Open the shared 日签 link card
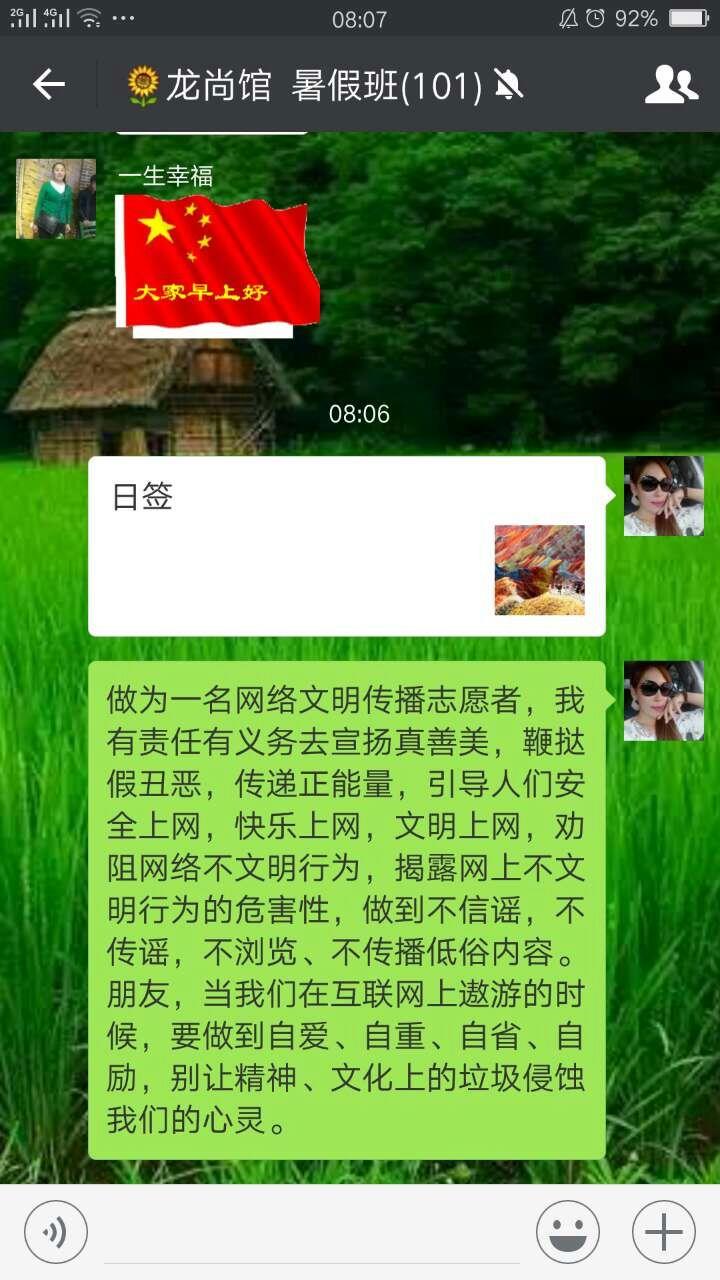 pyautogui.click(x=347, y=546)
